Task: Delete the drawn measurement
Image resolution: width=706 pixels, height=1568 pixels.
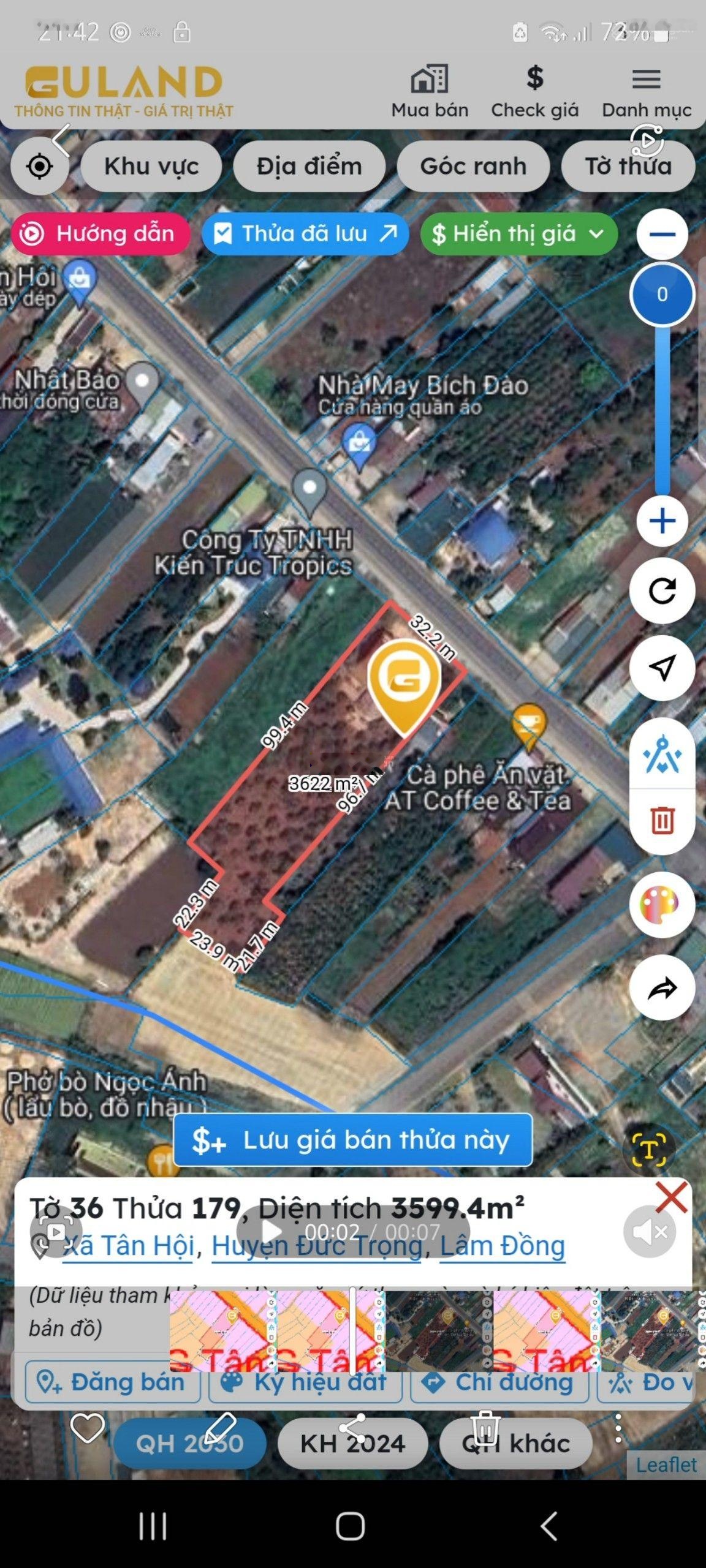Action: 662,820
